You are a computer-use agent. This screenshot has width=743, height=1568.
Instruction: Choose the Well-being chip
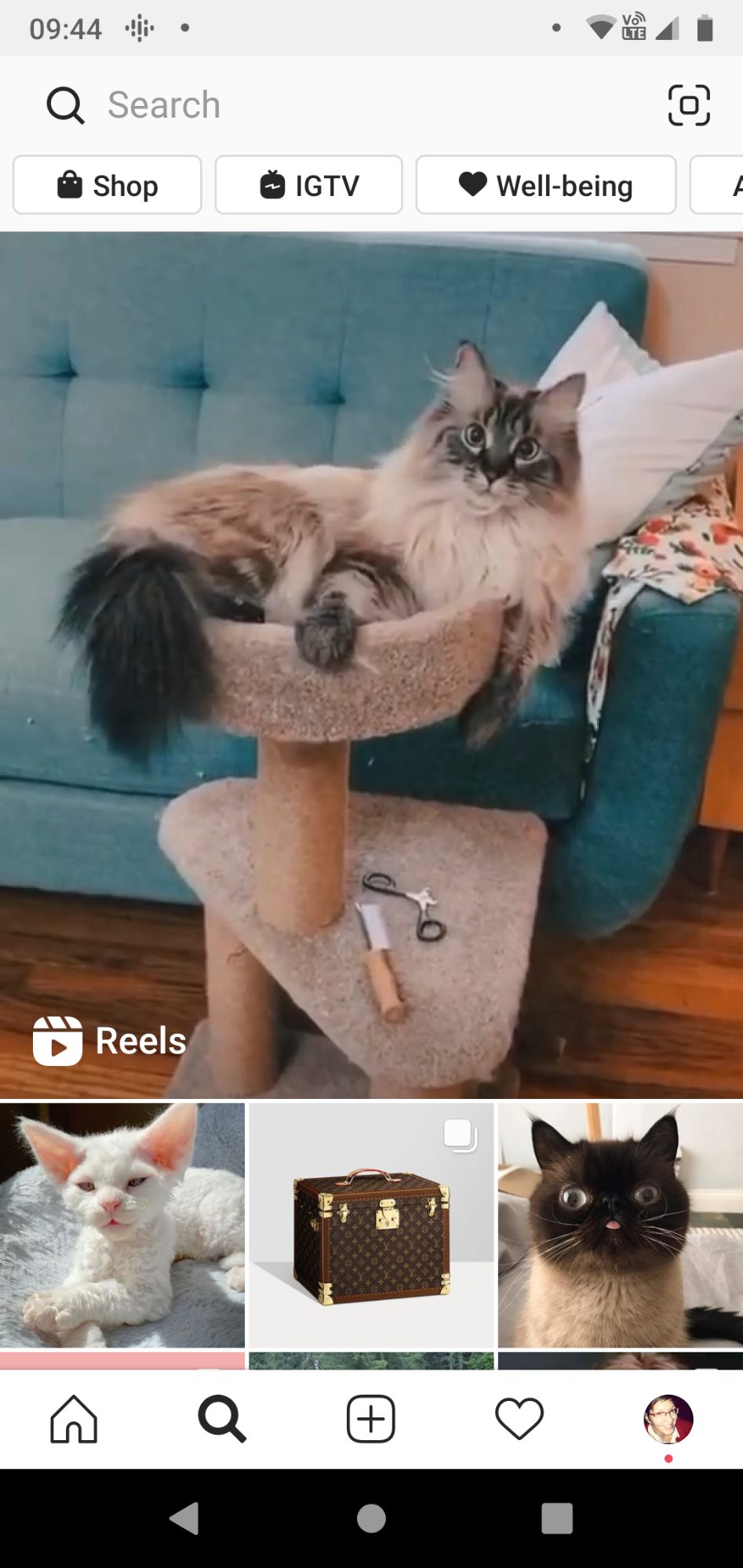(x=546, y=185)
